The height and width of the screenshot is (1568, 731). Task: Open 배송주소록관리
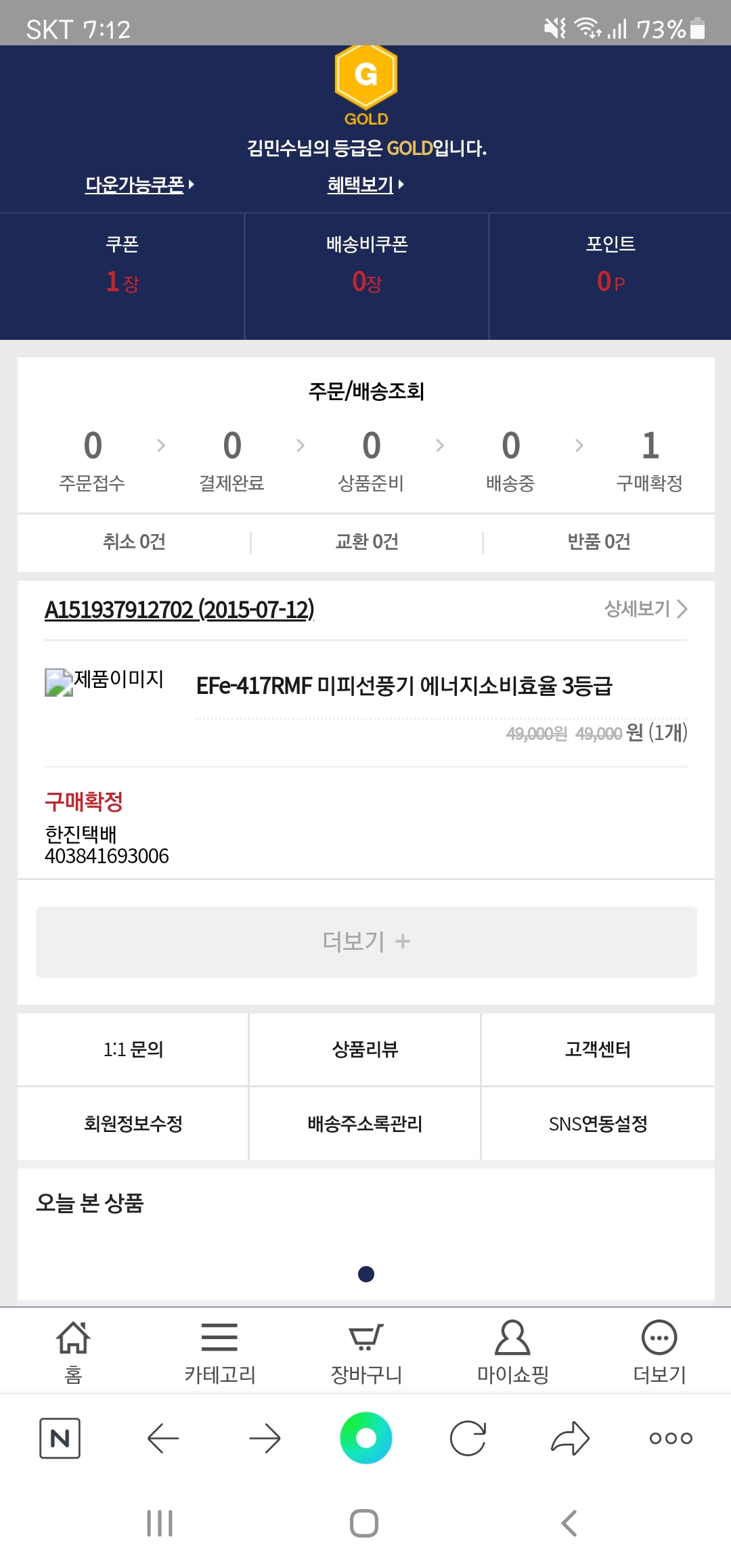(x=365, y=1124)
